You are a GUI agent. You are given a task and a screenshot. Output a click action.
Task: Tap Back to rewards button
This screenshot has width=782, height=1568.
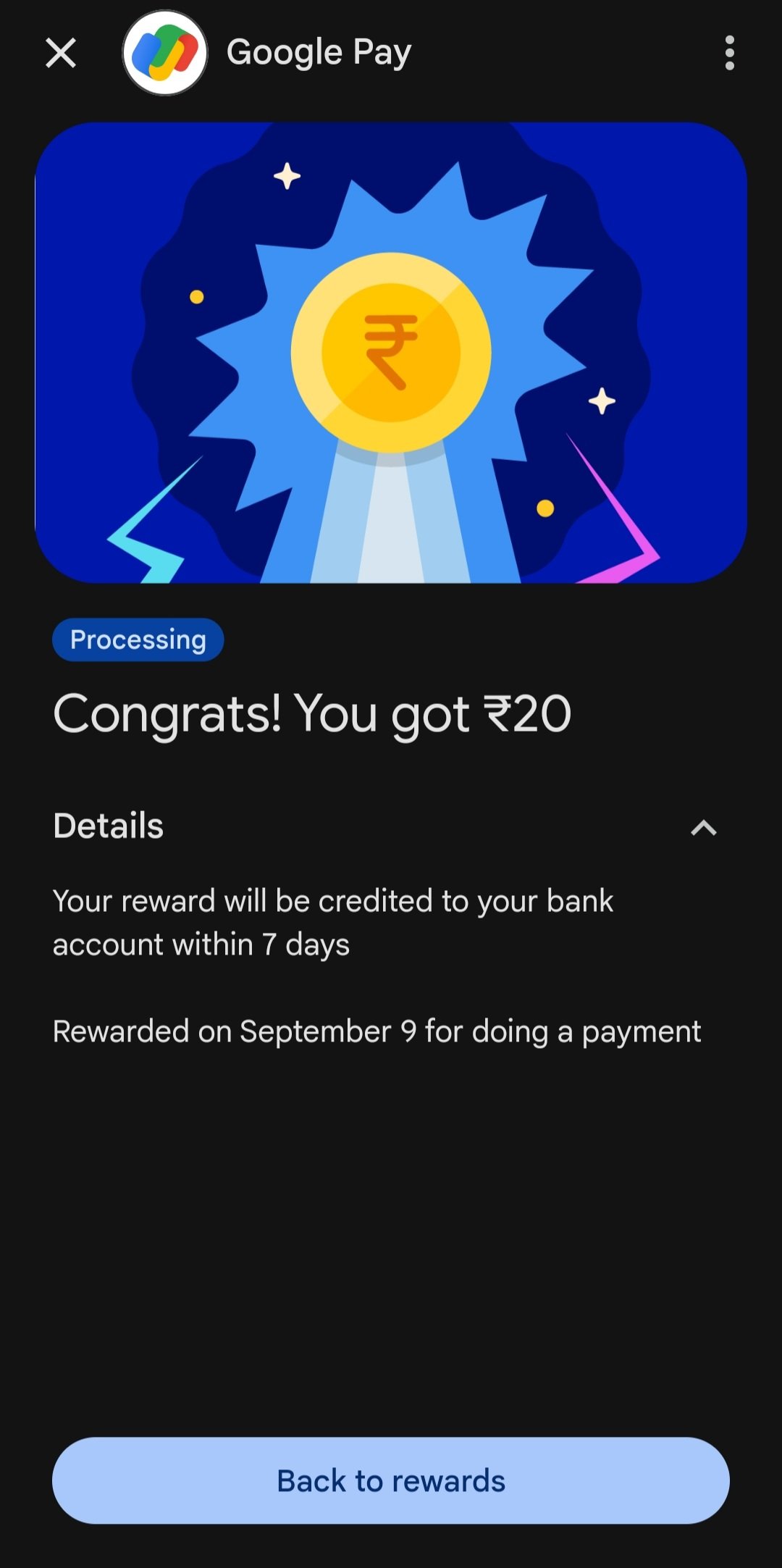391,1480
